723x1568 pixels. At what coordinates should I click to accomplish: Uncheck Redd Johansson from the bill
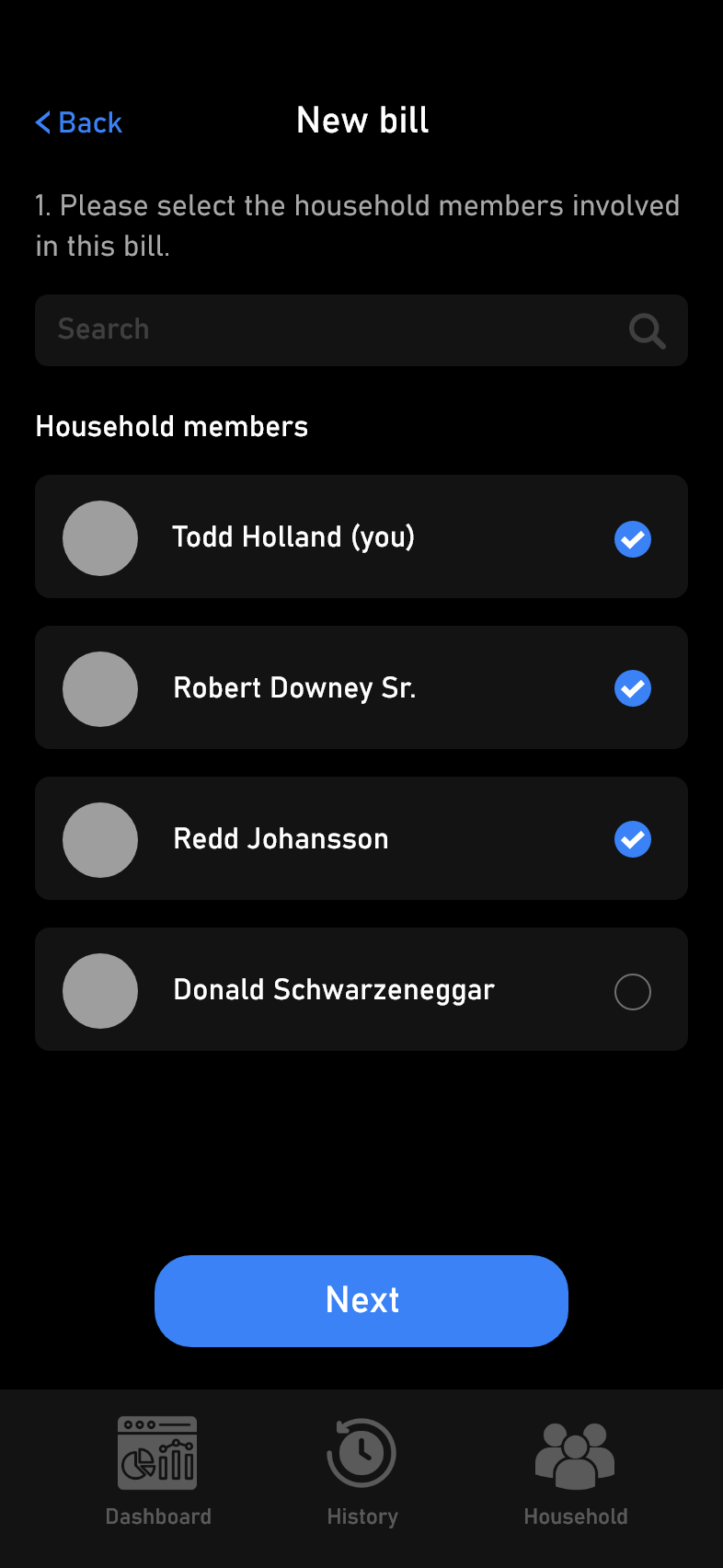coord(633,839)
